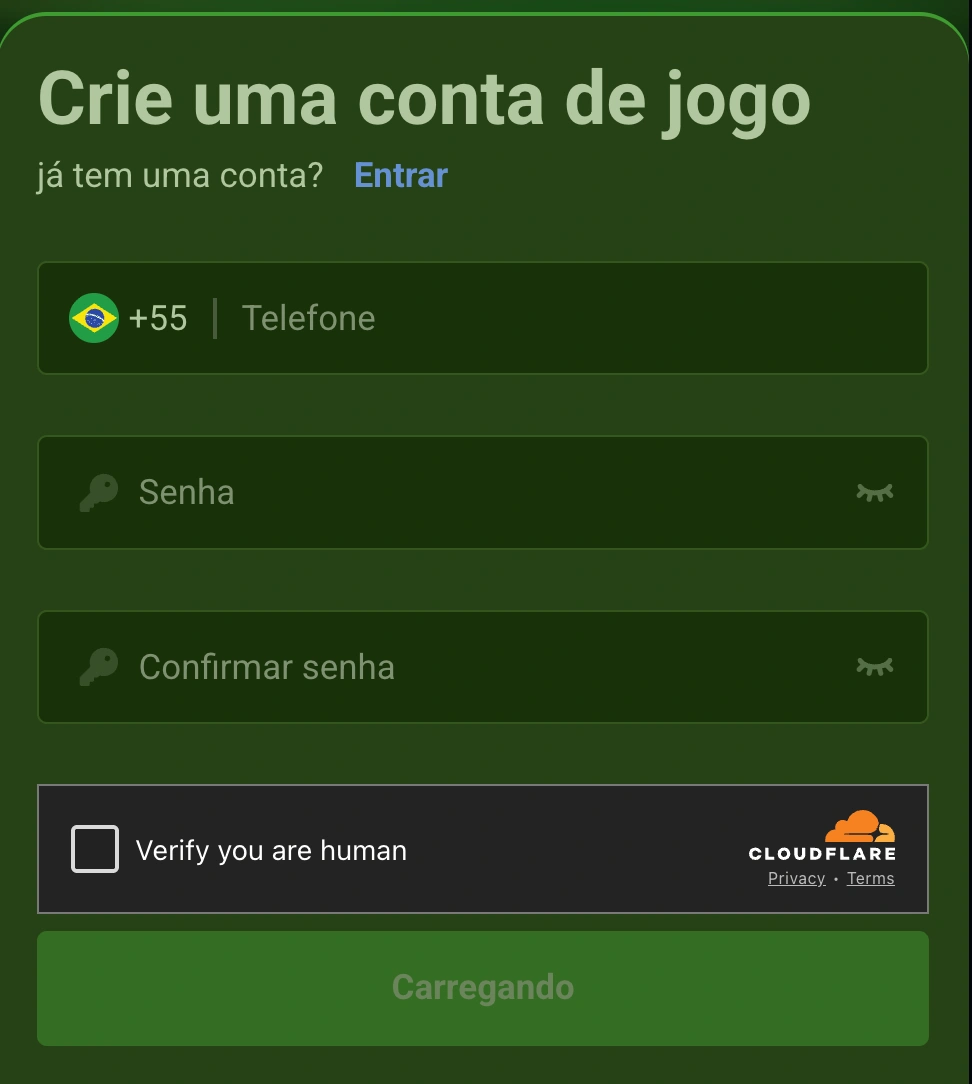The height and width of the screenshot is (1084, 972).
Task: Tap the Carregando submit button
Action: (483, 988)
